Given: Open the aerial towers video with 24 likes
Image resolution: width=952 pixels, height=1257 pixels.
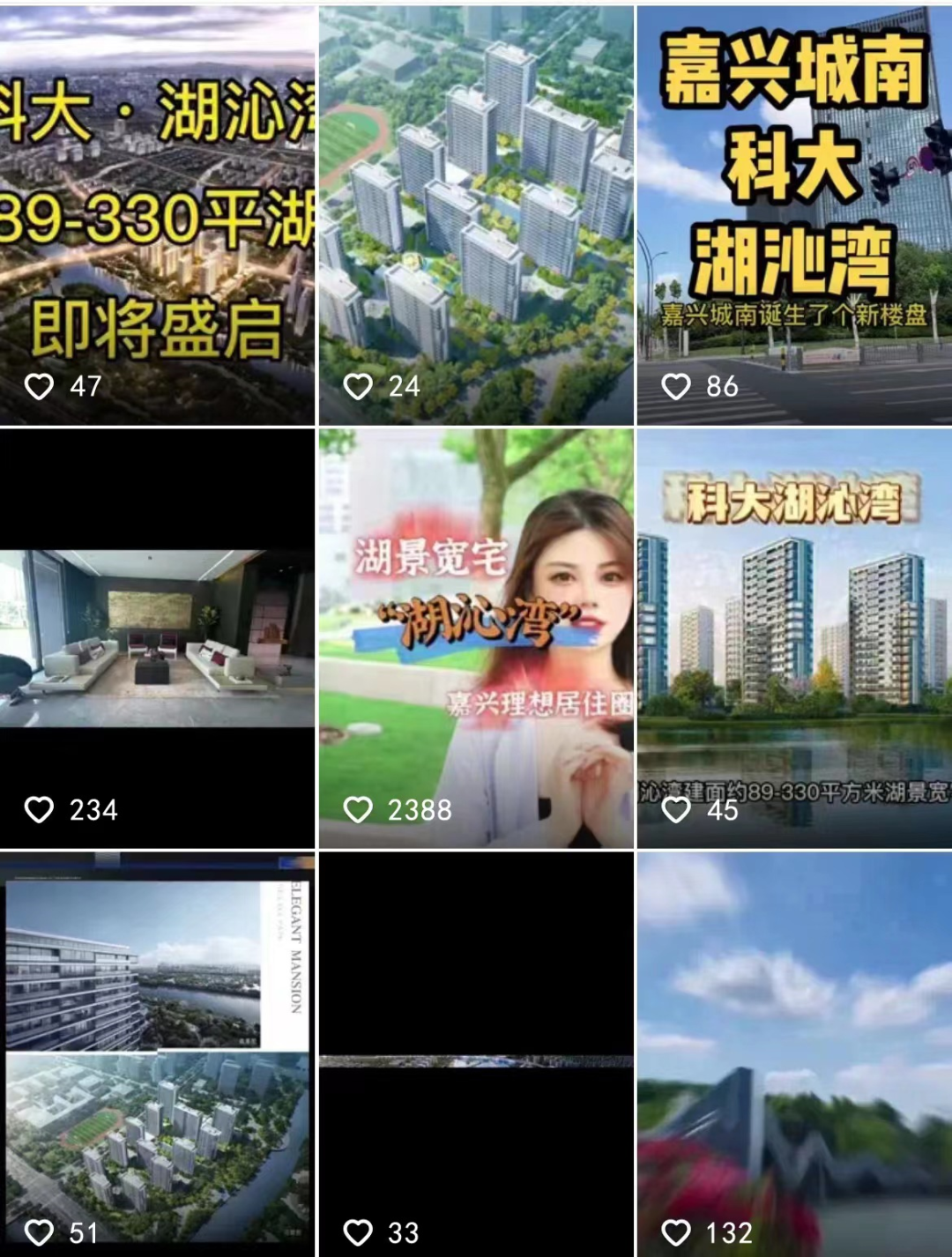Looking at the screenshot, I should [476, 216].
